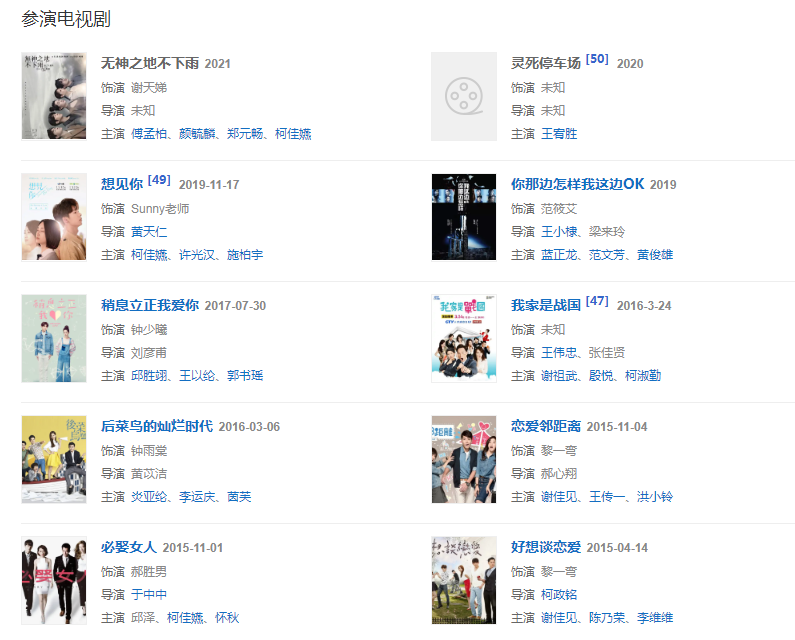
Task: Open director 黄天仁's page
Action: [x=149, y=231]
